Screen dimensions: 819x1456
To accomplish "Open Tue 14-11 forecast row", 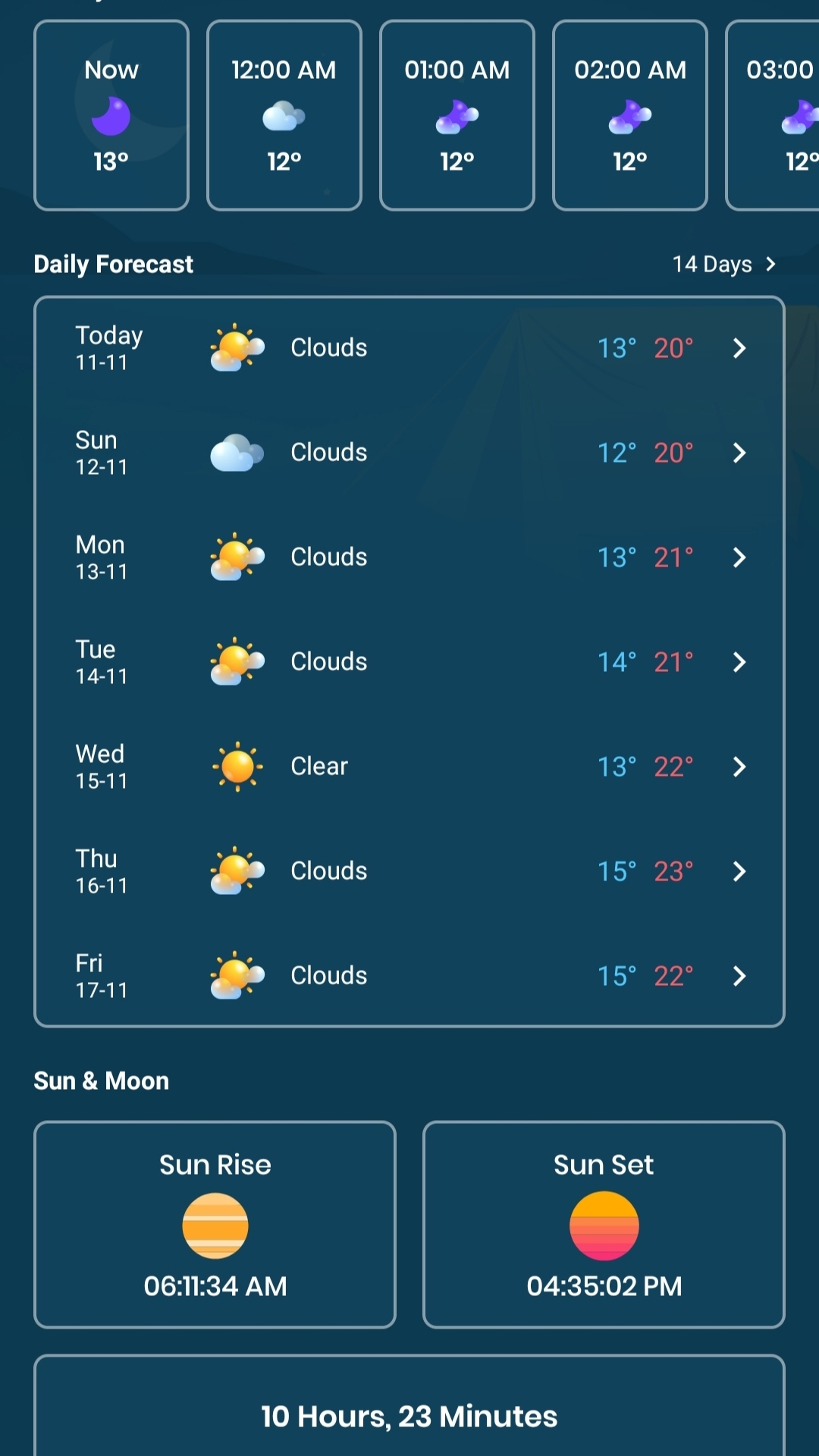I will (x=409, y=662).
